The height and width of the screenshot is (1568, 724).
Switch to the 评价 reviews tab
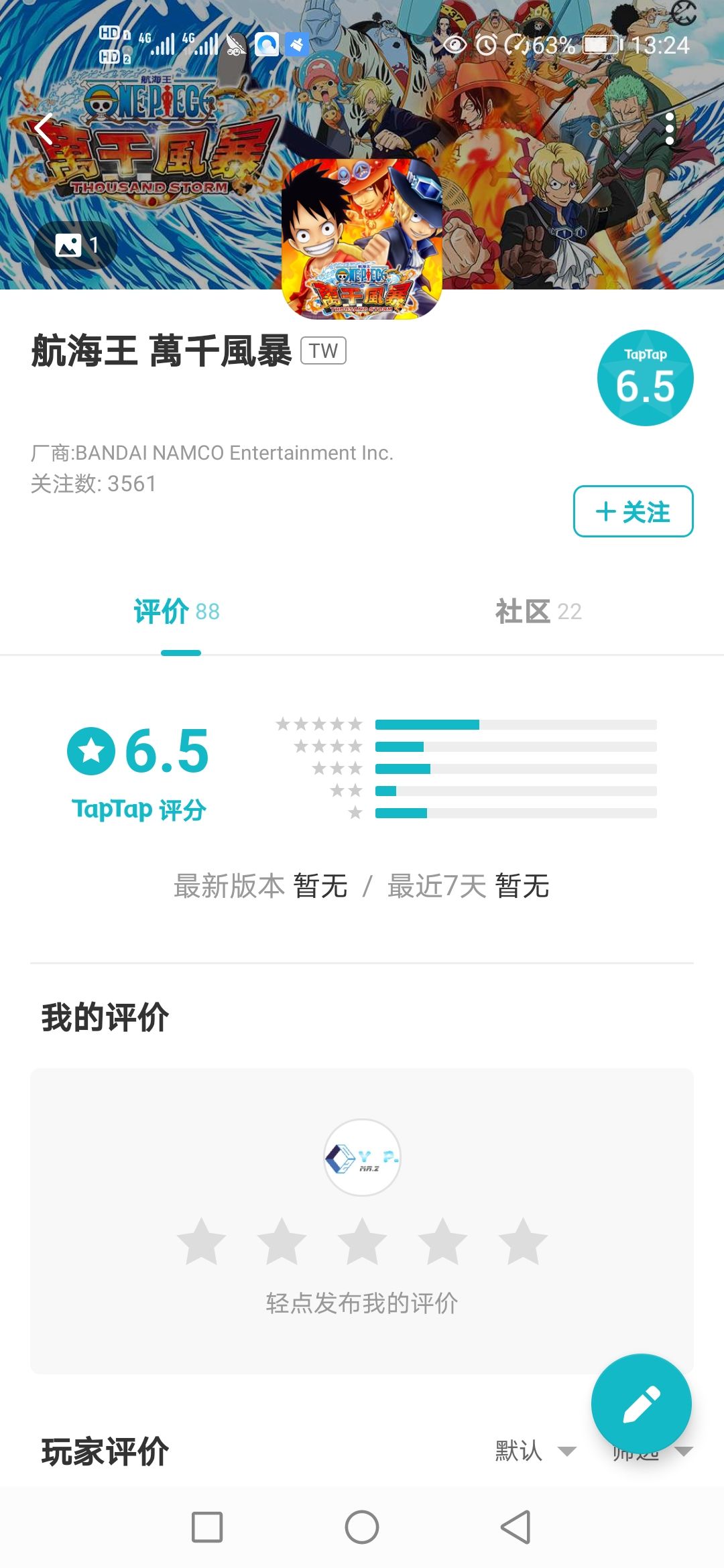[177, 611]
